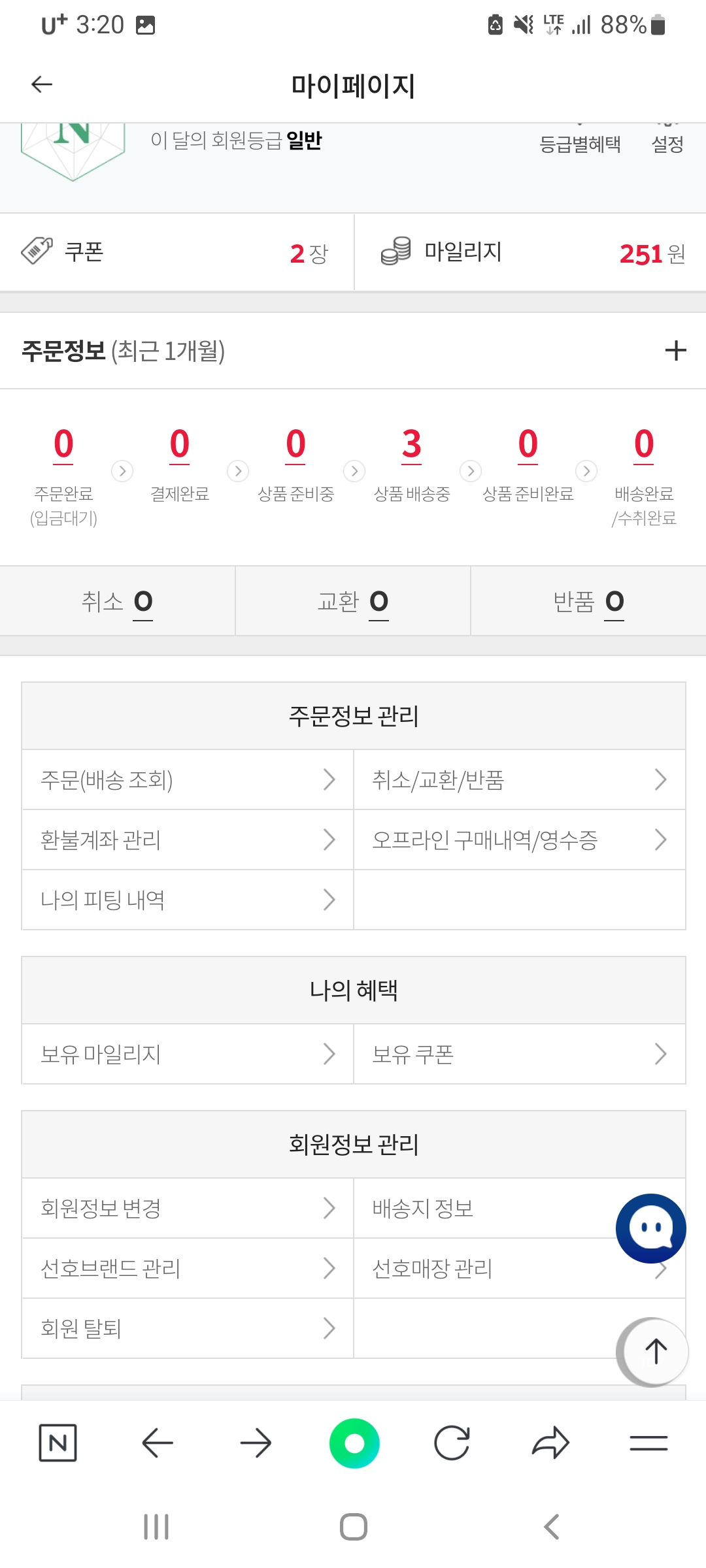Expand 주문정보 with the plus icon
The image size is (706, 1568).
(x=675, y=351)
